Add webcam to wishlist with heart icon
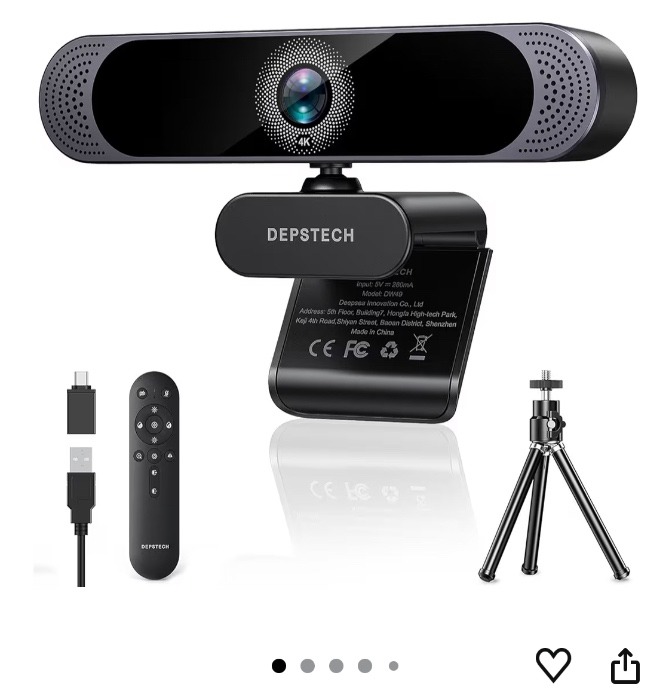Viewport: 672px width, 700px height. pyautogui.click(x=553, y=664)
